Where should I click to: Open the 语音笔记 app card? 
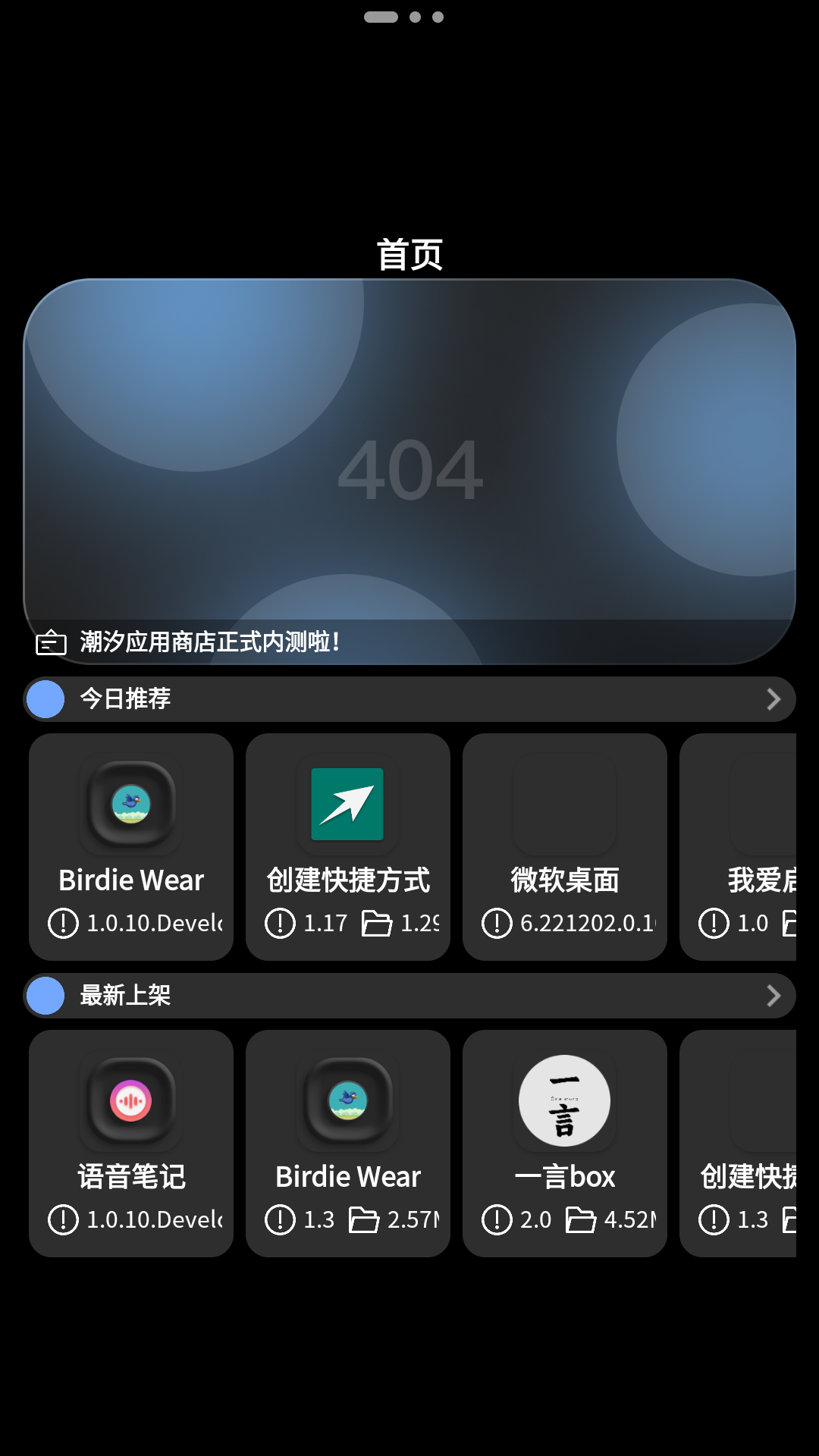point(131,1144)
